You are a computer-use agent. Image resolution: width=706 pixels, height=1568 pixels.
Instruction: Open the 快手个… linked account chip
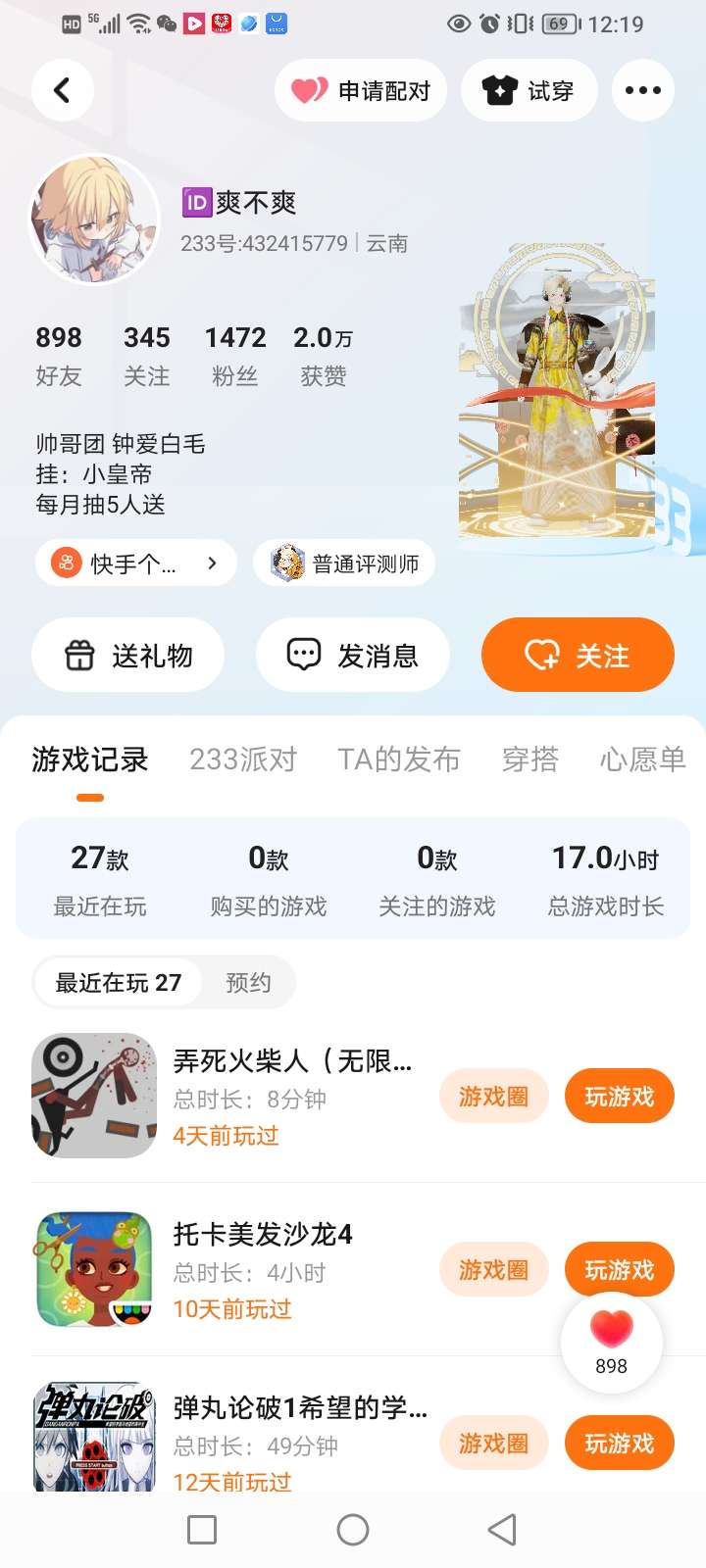pyautogui.click(x=135, y=563)
